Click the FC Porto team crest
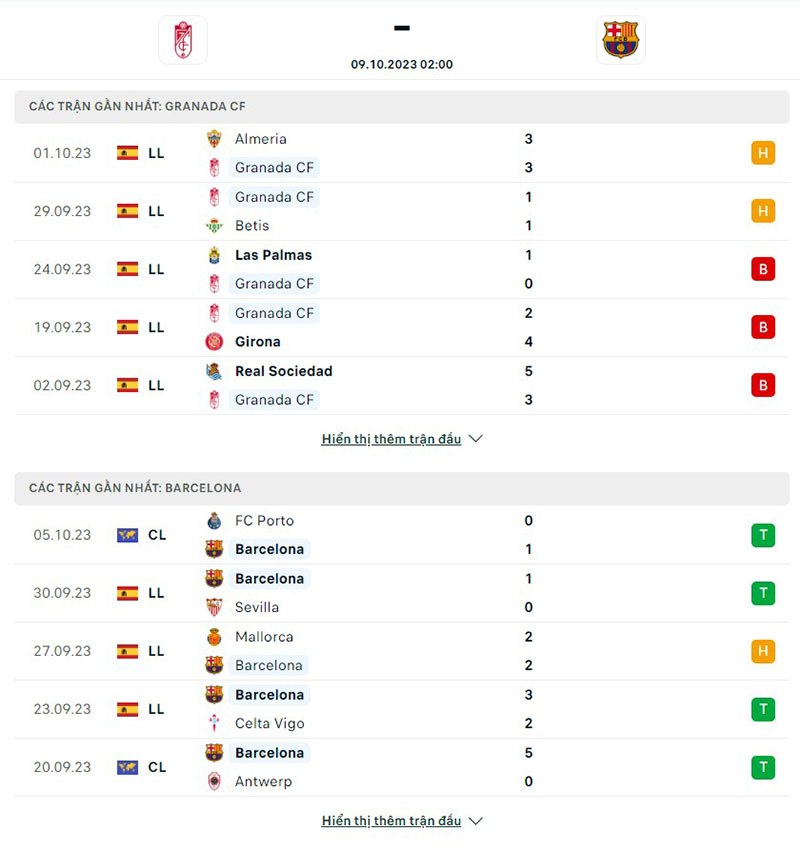 coord(216,521)
